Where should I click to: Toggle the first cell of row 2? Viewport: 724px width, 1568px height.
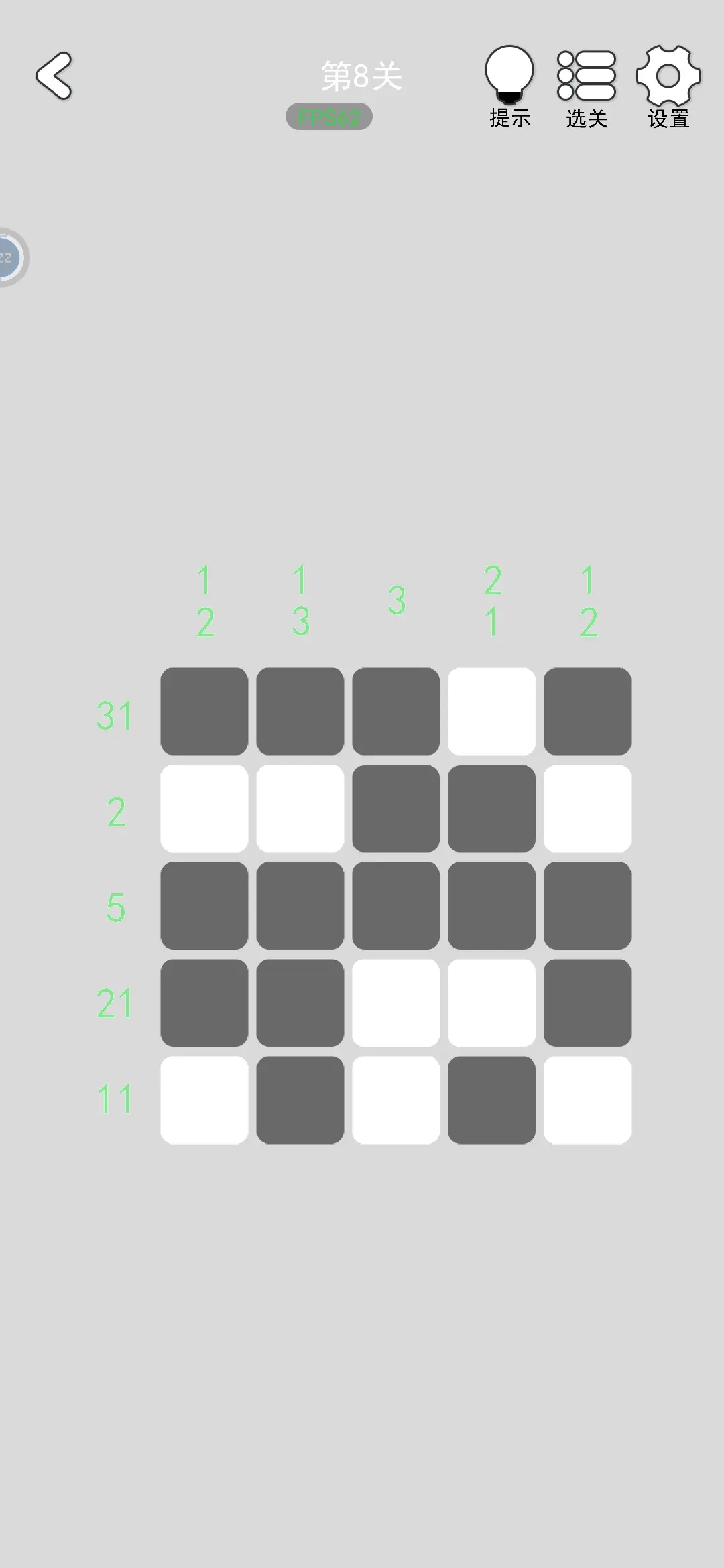pyautogui.click(x=204, y=809)
